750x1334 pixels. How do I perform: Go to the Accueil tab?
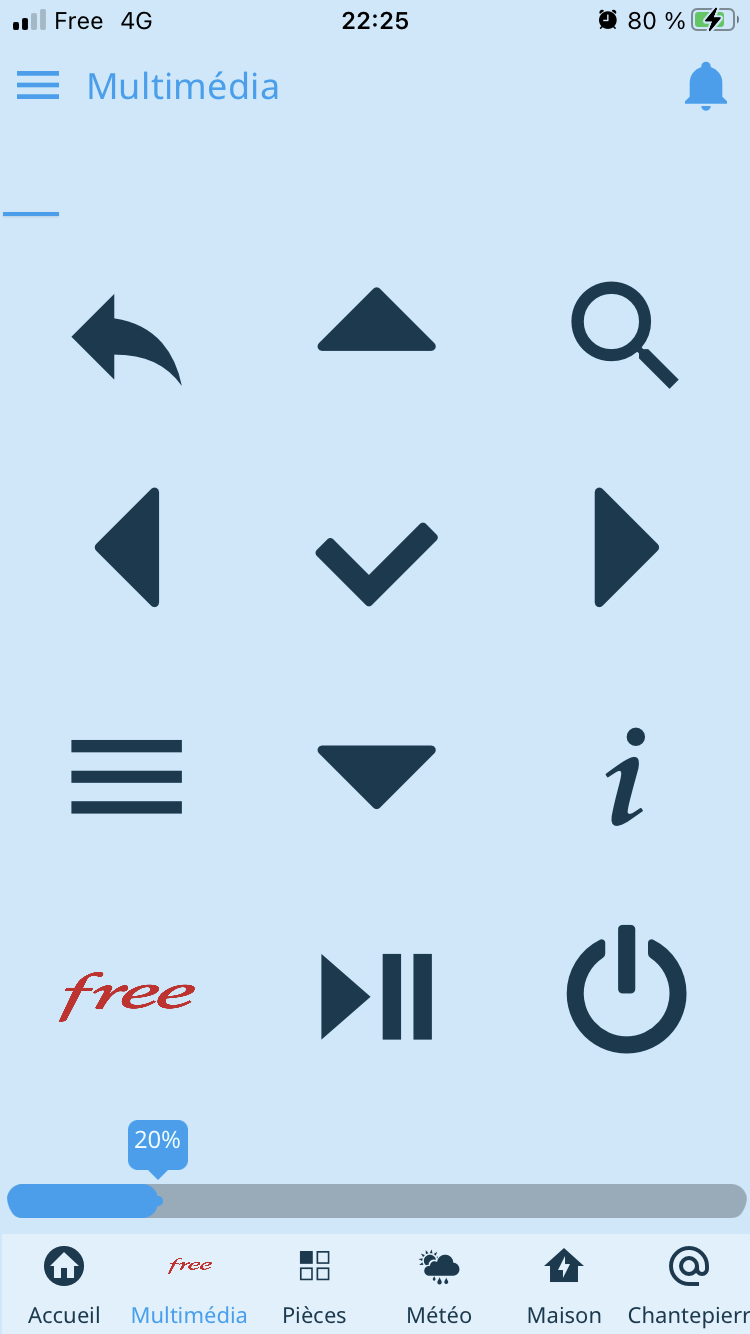tap(64, 1284)
